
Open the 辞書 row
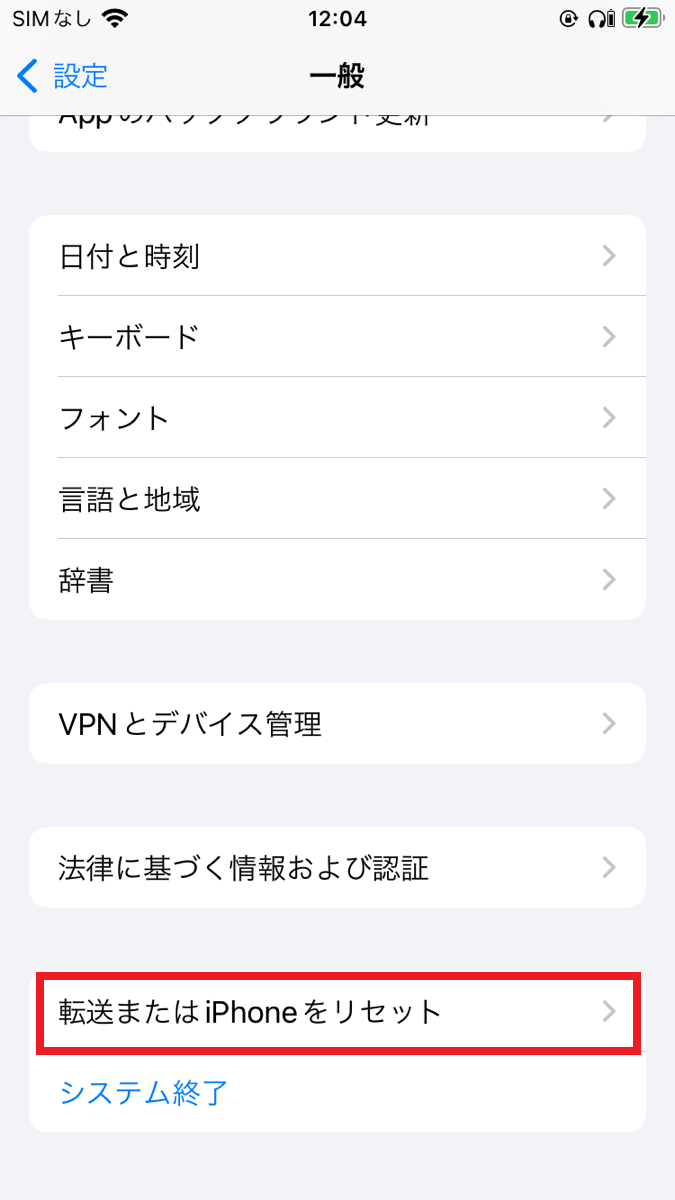[337, 580]
